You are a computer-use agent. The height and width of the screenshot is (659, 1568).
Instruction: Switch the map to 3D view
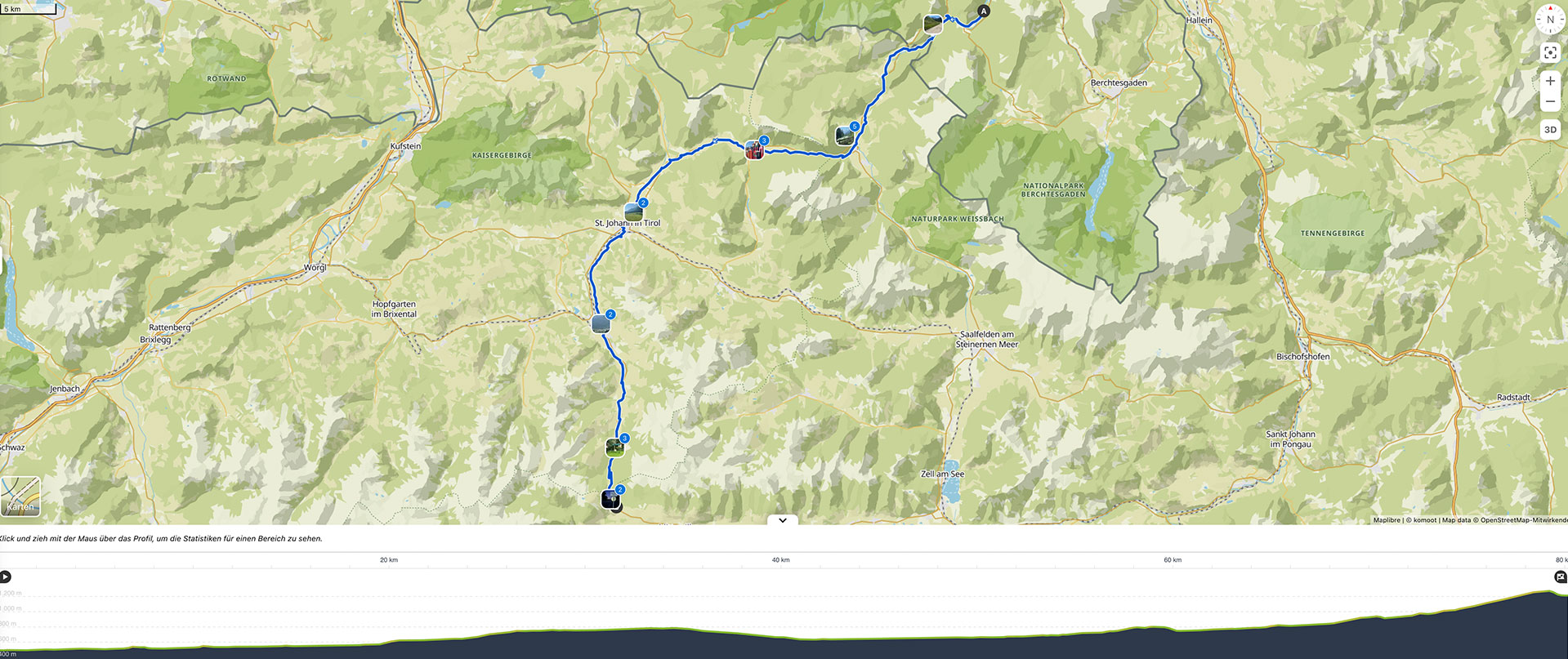point(1550,130)
